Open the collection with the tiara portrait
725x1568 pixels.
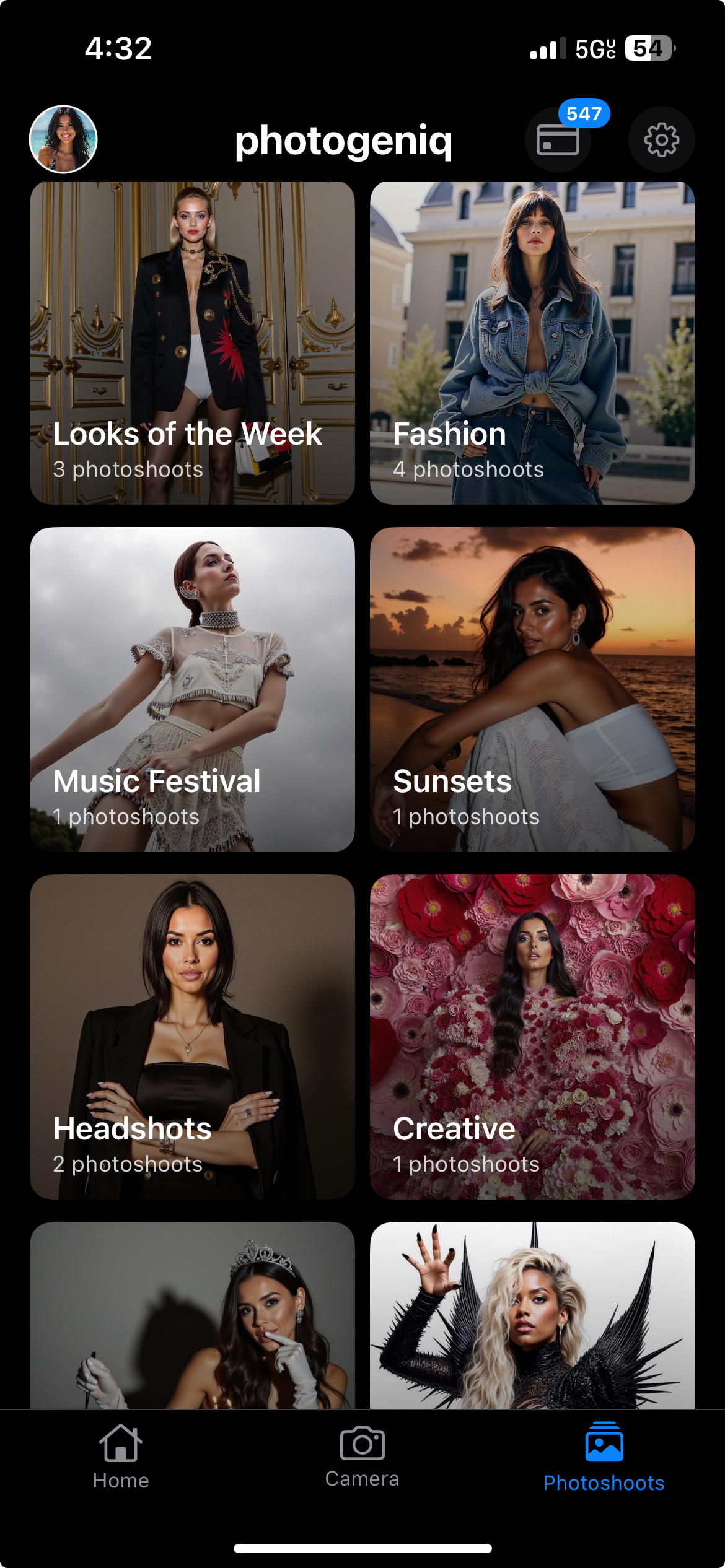[x=192, y=1315]
